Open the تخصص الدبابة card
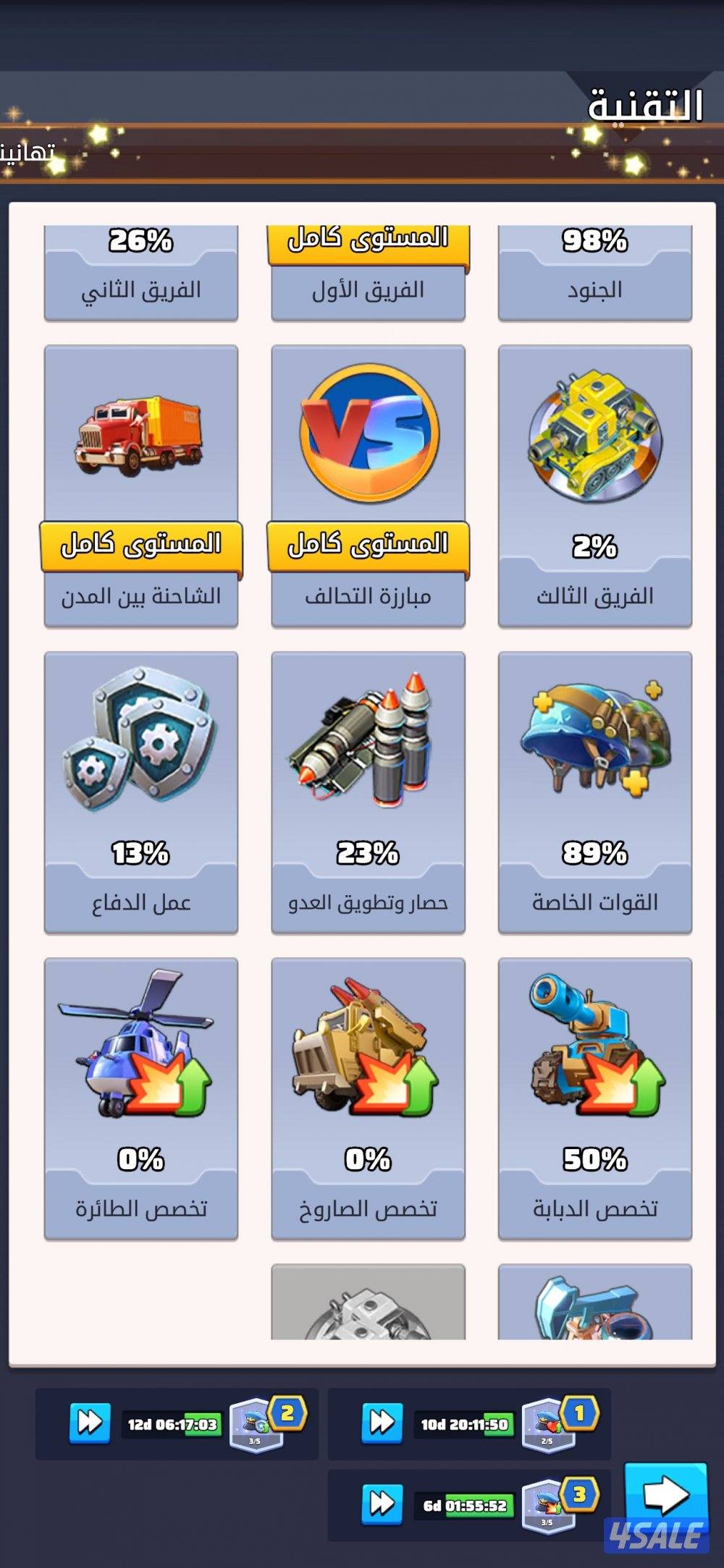This screenshot has width=724, height=1568. click(594, 1098)
